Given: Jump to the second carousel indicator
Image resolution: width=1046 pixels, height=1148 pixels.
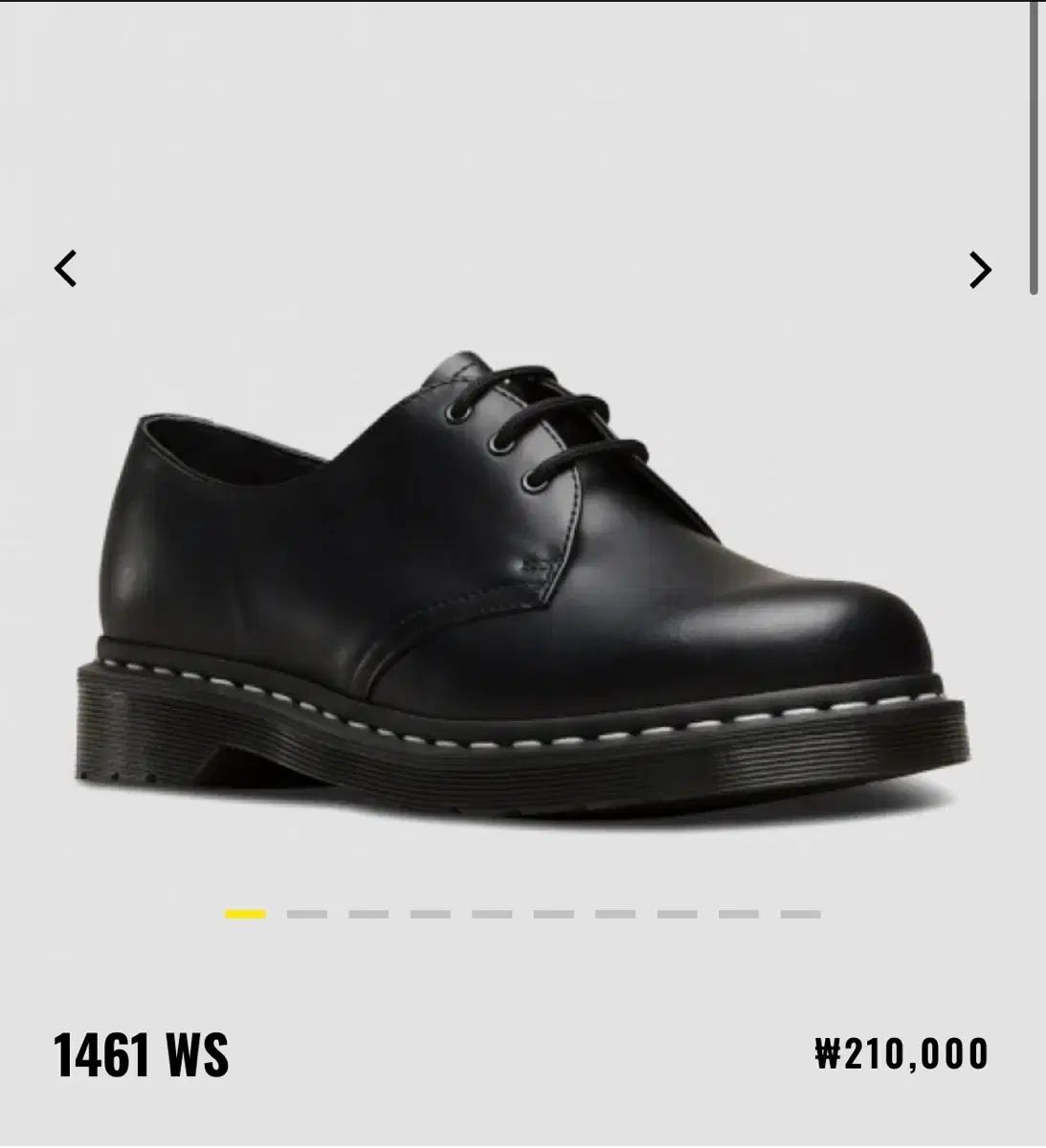Looking at the screenshot, I should click(306, 915).
